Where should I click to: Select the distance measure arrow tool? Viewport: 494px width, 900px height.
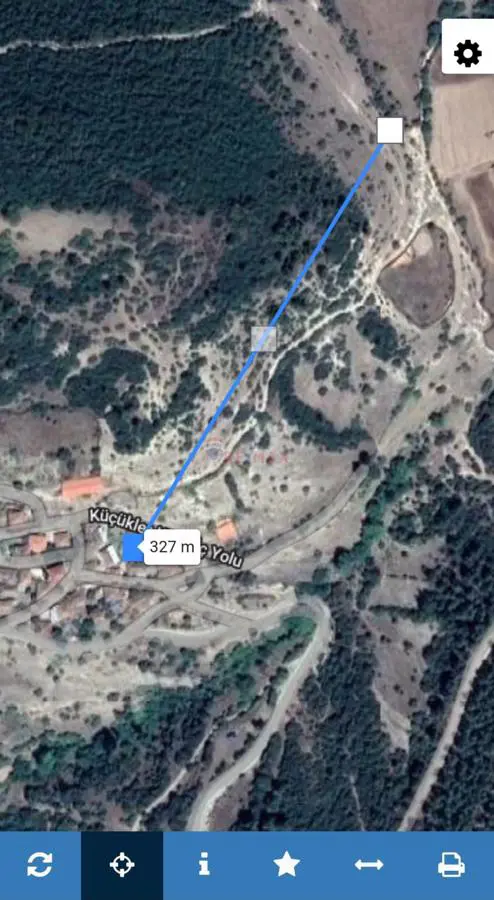(x=369, y=864)
